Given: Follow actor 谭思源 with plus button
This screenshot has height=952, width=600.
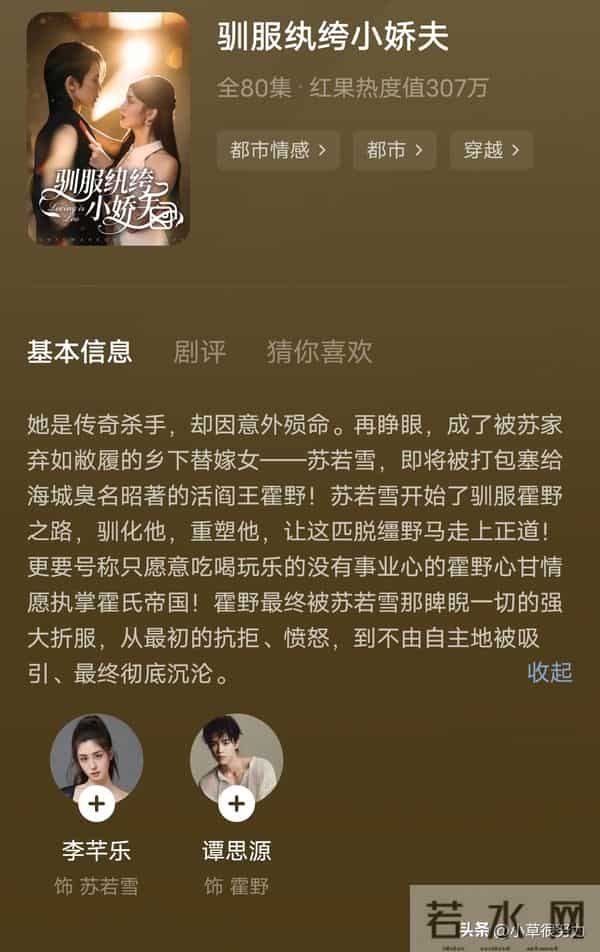Looking at the screenshot, I should click(x=236, y=803).
